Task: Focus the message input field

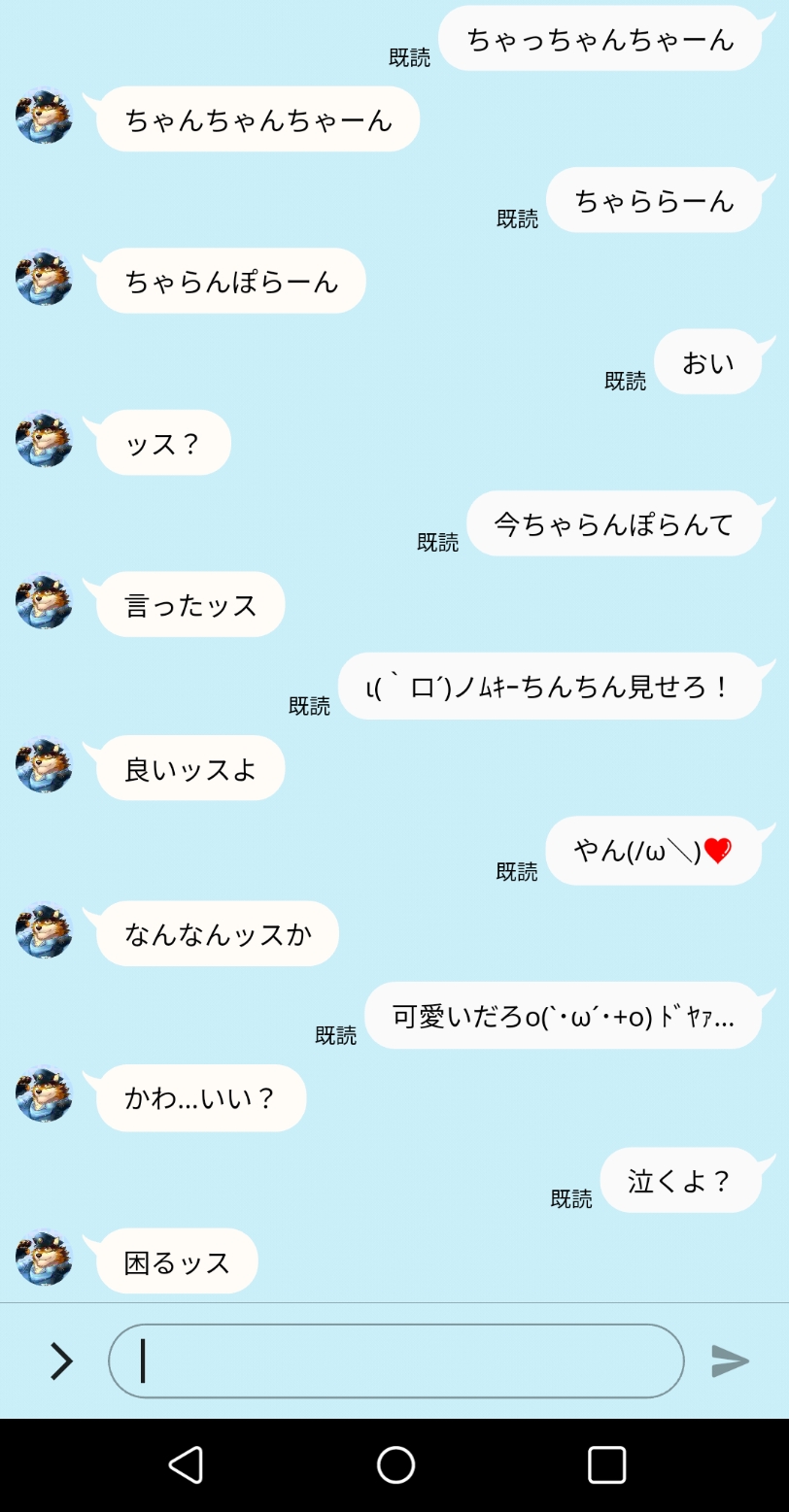Action: click(395, 1361)
